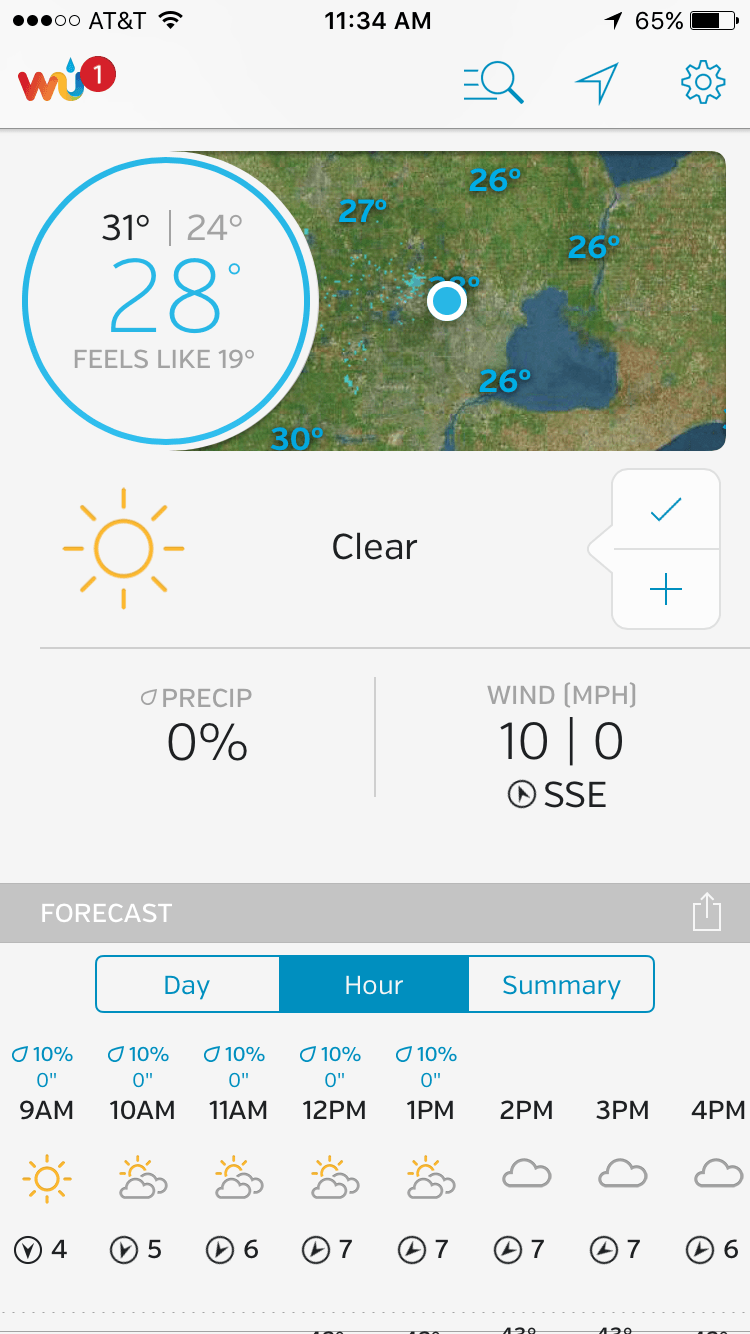Viewport: 750px width, 1334px height.
Task: Switch to the Summary tab
Action: click(561, 985)
